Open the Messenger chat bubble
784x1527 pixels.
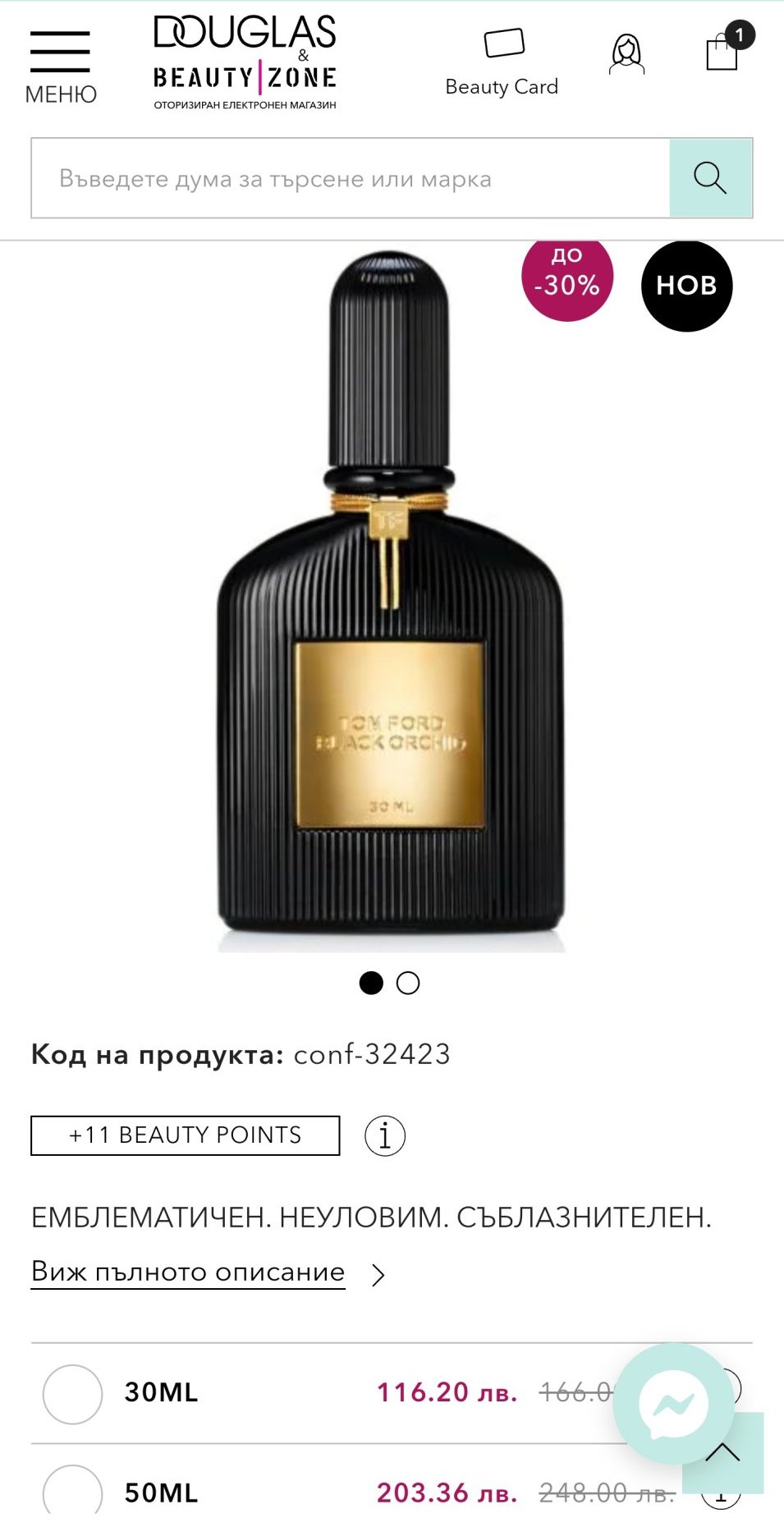672,1403
